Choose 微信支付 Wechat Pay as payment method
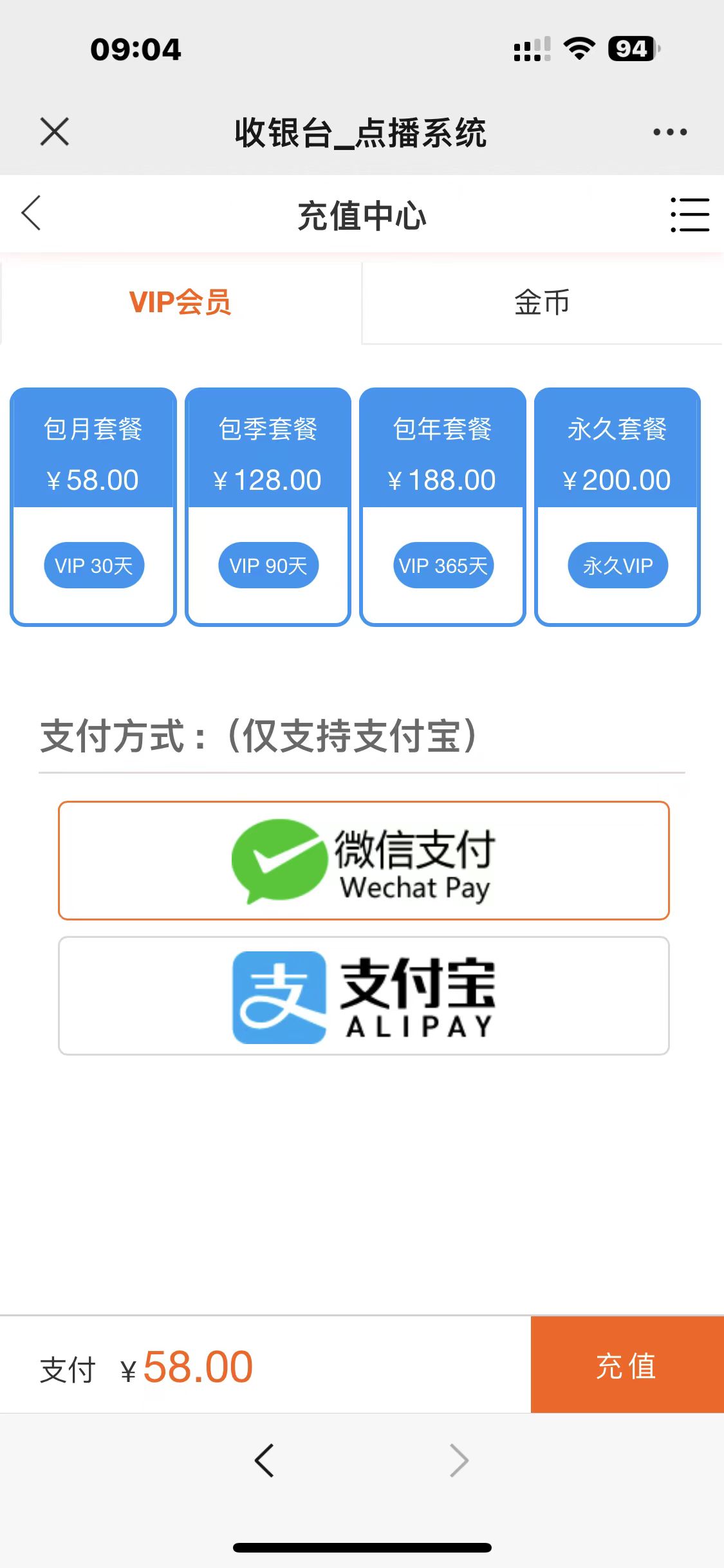 364,861
